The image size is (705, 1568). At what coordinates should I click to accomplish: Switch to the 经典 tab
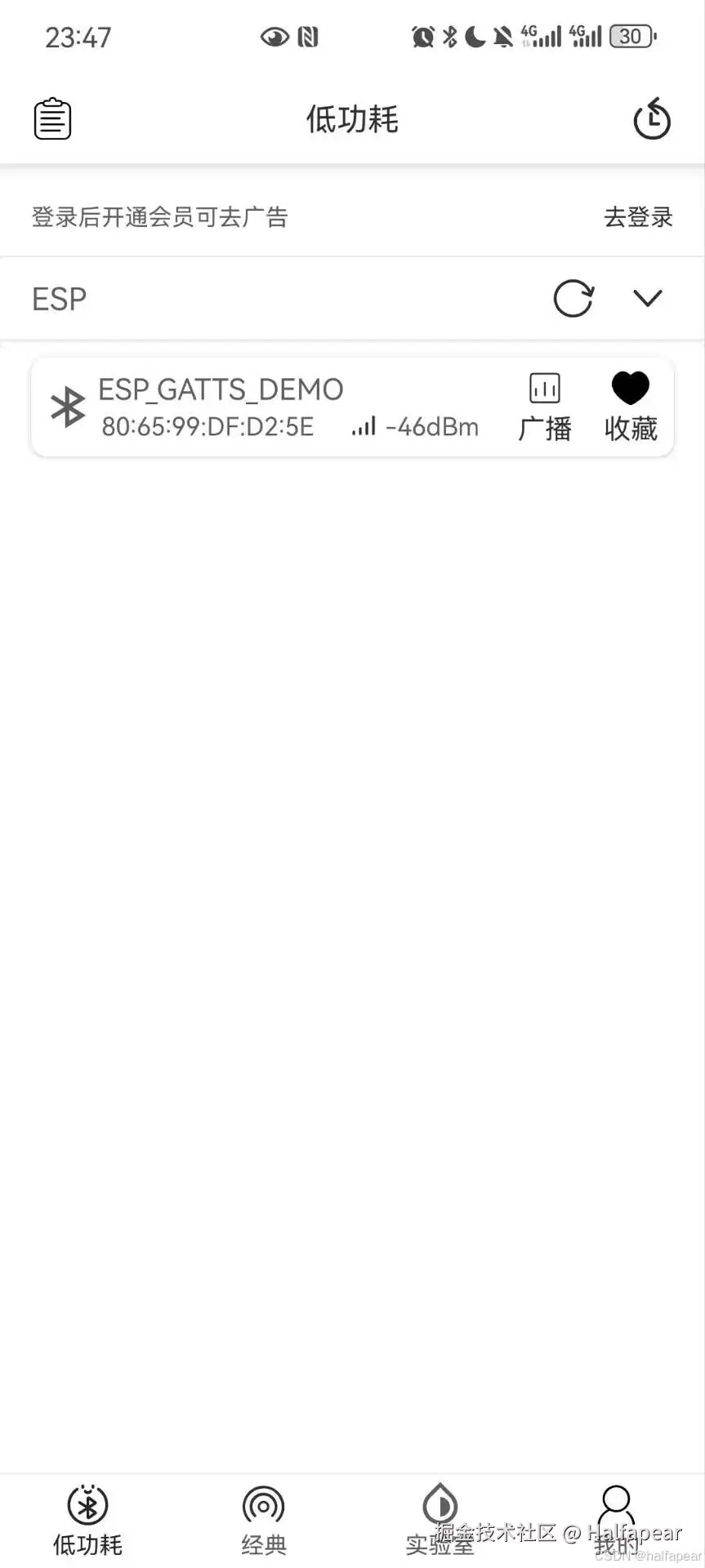(x=264, y=1519)
